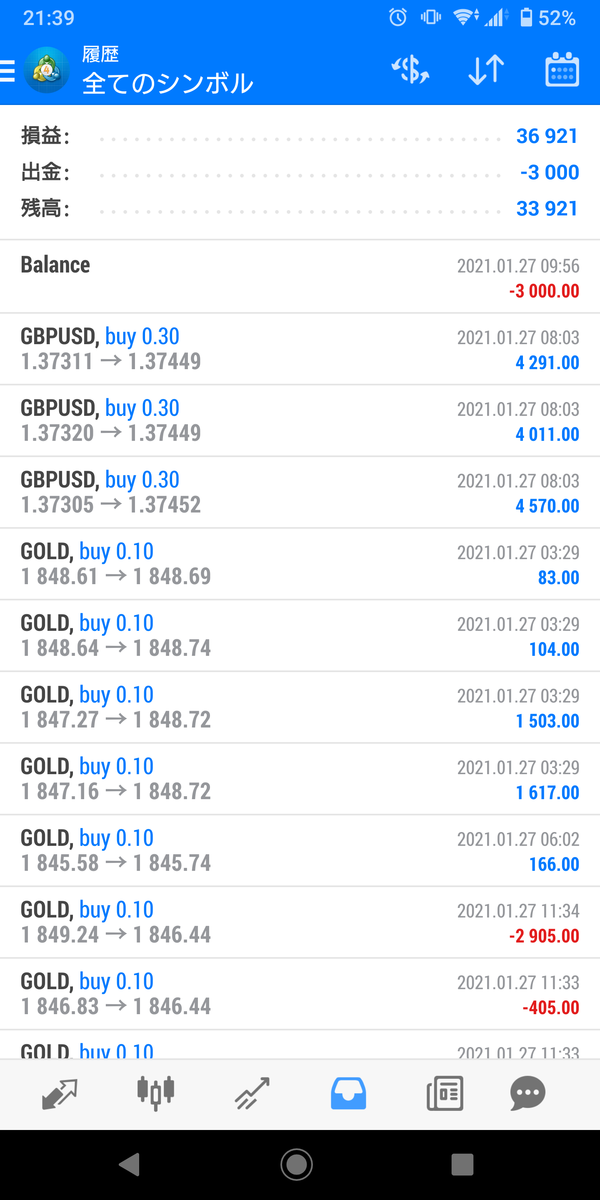600x1200 pixels.
Task: Select the History inbox tab
Action: [348, 1093]
